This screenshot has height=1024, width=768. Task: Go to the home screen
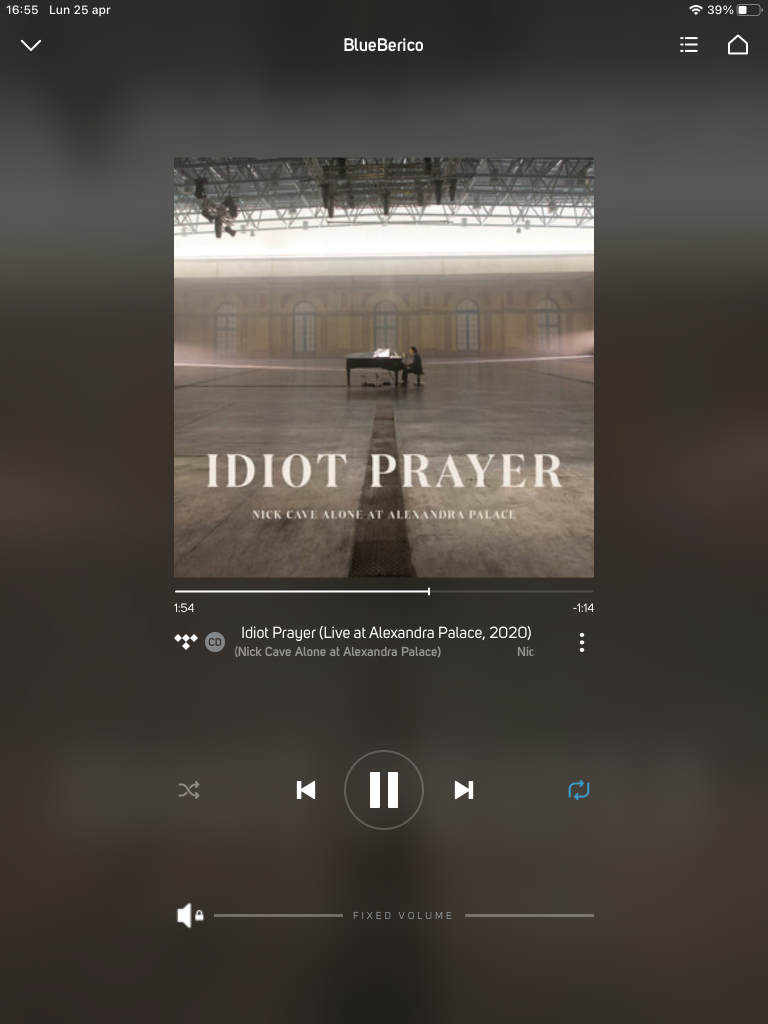point(737,45)
